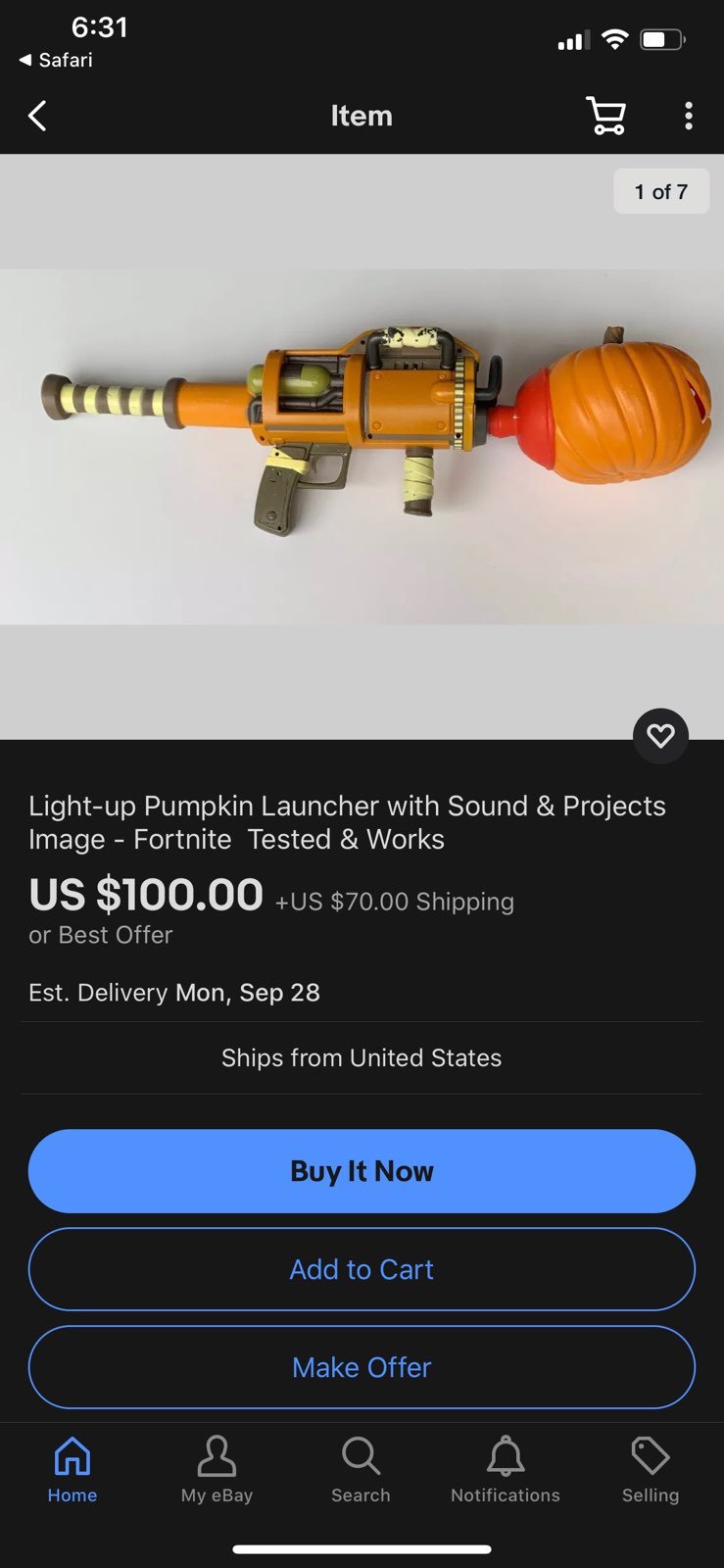Tap Buy It Now
724x1568 pixels.
click(362, 1171)
